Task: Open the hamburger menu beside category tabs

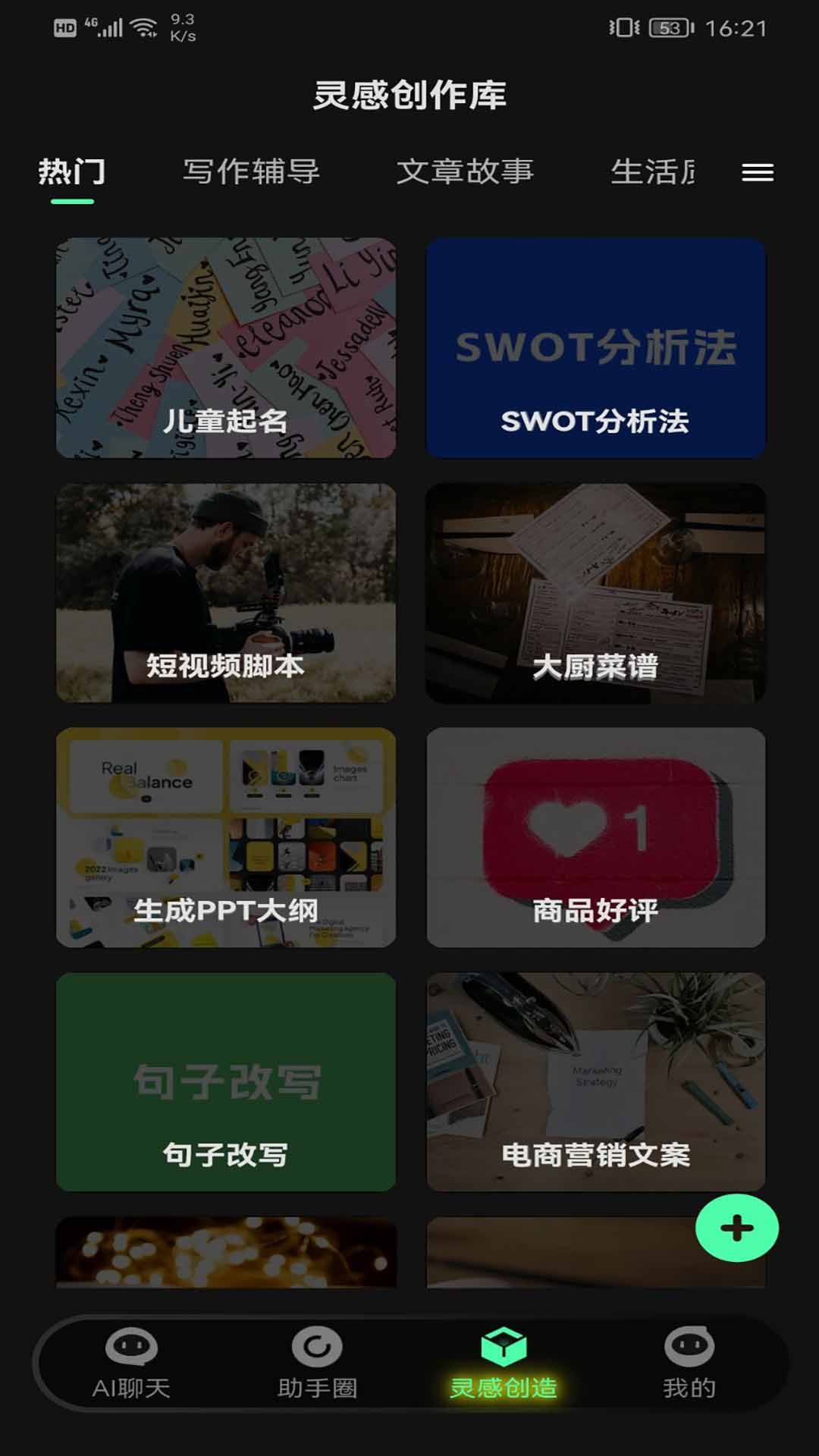Action: (757, 173)
